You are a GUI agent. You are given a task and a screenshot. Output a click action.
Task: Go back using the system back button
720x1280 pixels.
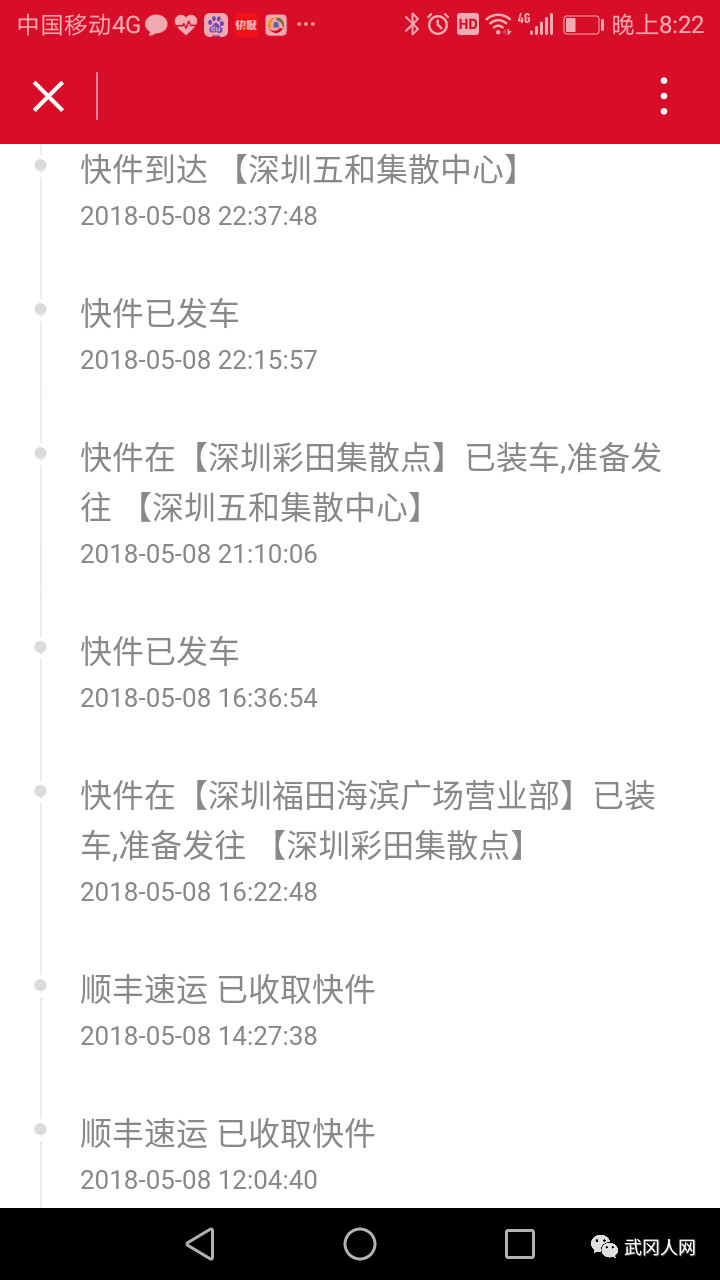pyautogui.click(x=200, y=1244)
